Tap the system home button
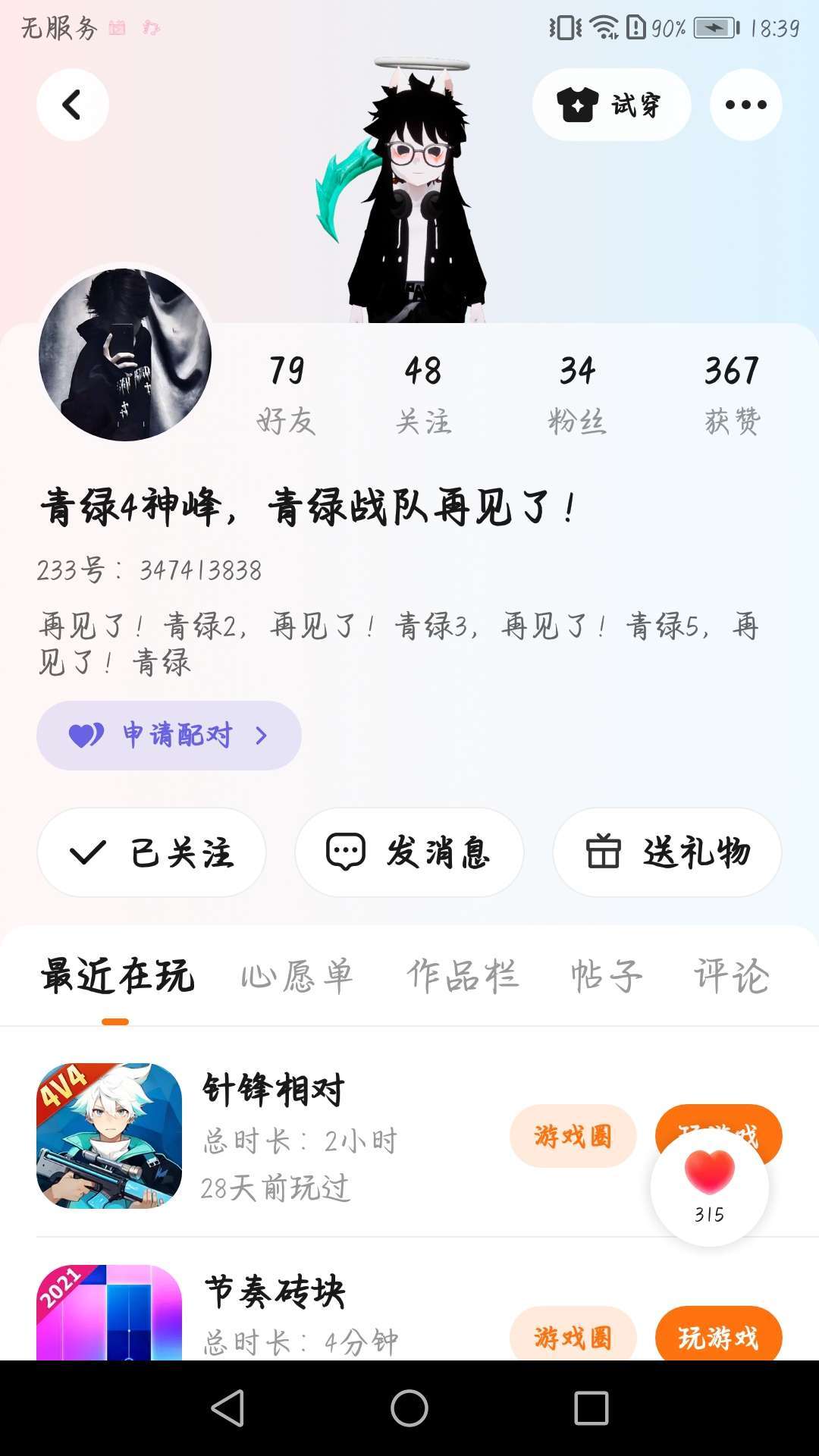 click(x=409, y=1408)
